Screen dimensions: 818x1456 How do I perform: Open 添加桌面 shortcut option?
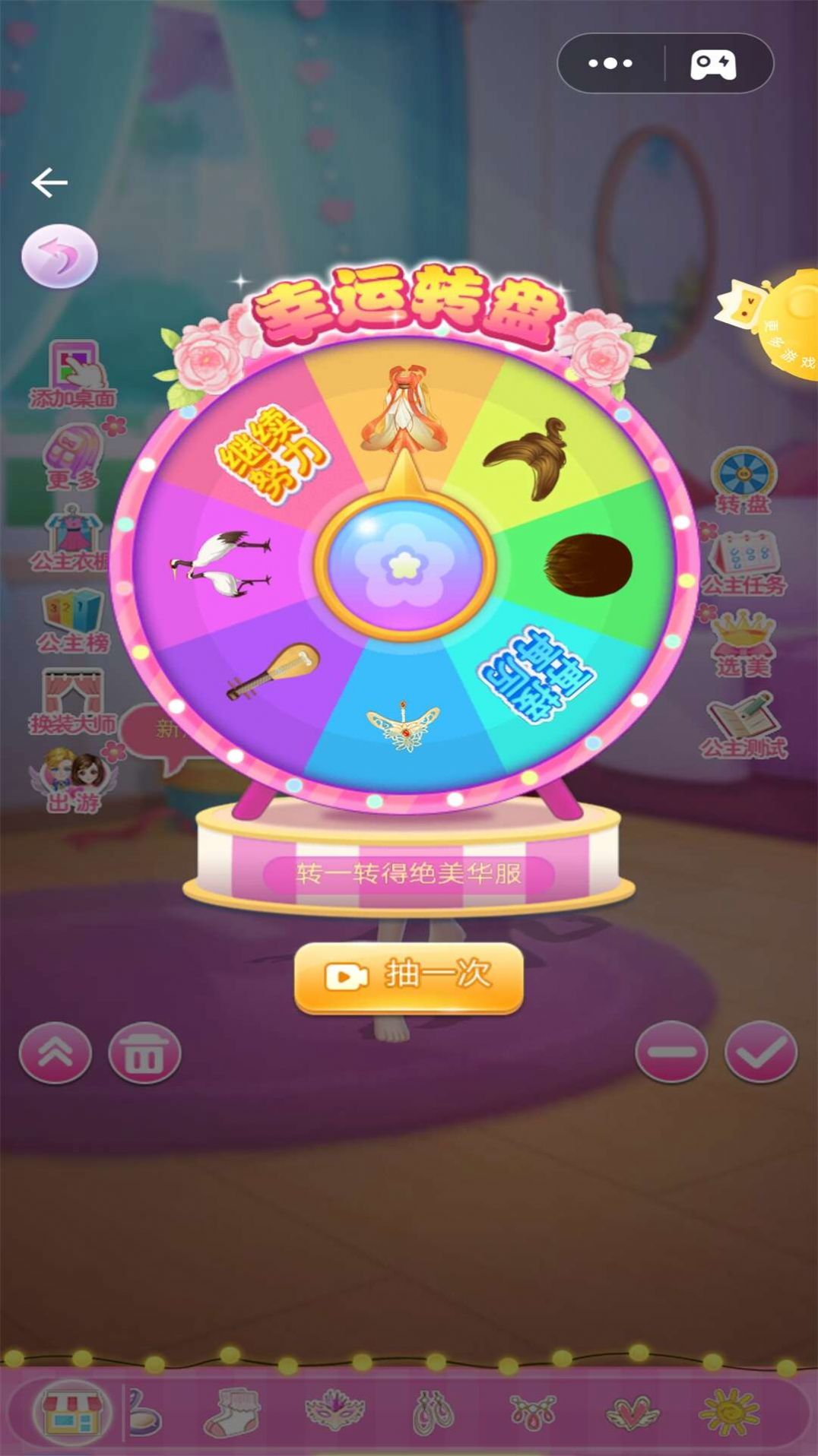(73, 375)
